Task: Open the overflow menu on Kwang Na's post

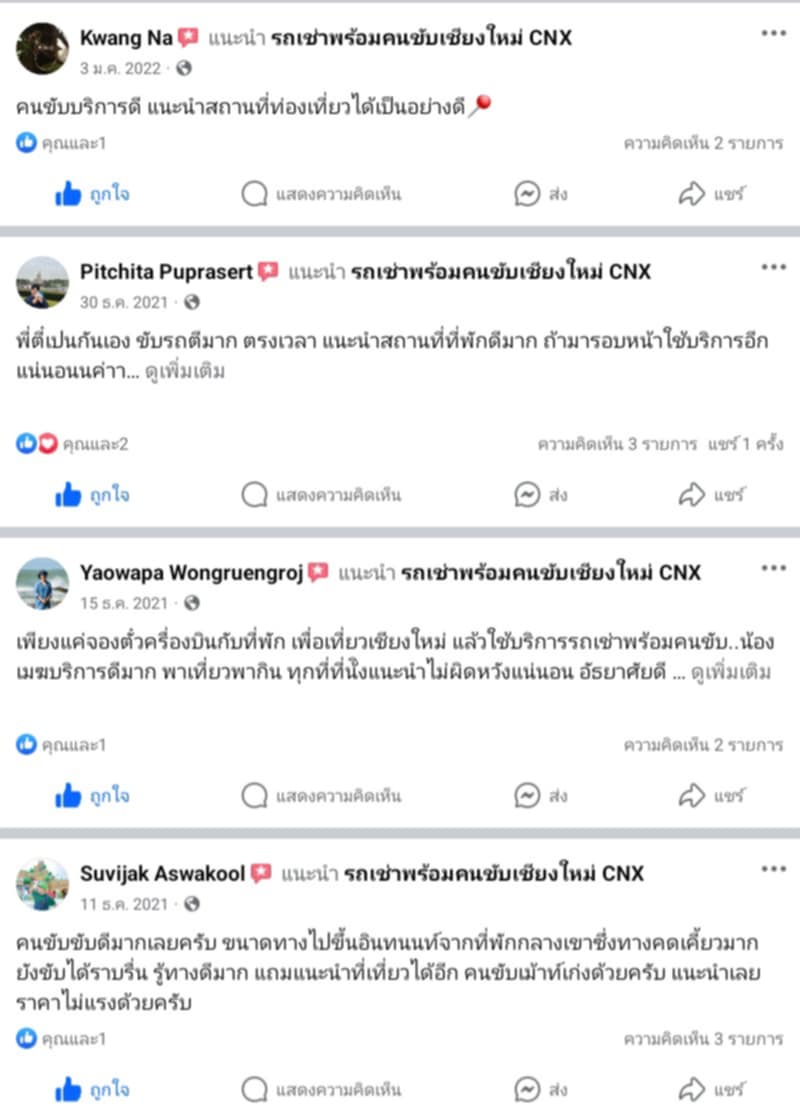Action: pos(773,33)
